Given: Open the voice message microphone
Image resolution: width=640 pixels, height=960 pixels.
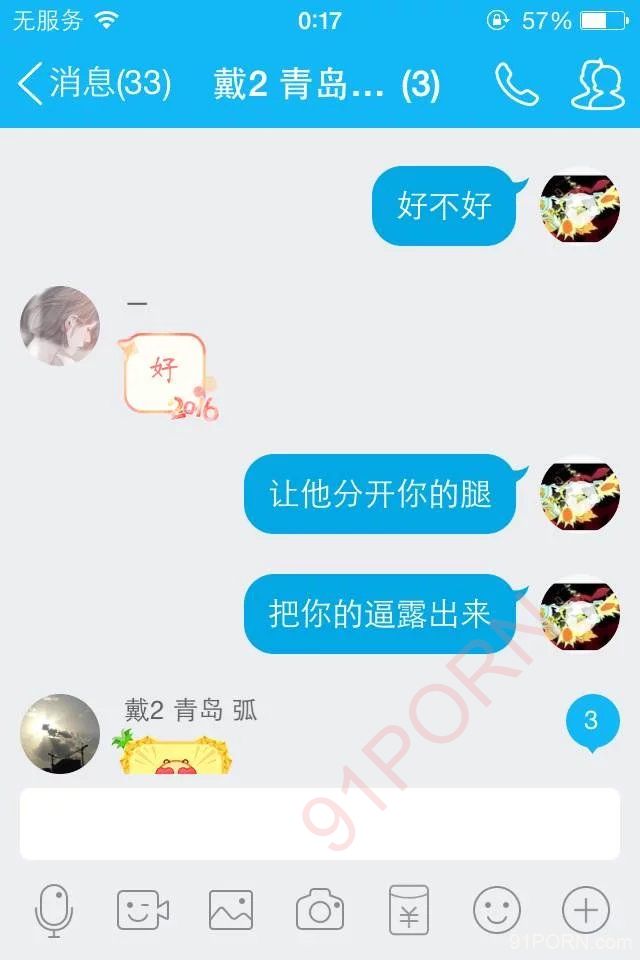Looking at the screenshot, I should tap(54, 910).
